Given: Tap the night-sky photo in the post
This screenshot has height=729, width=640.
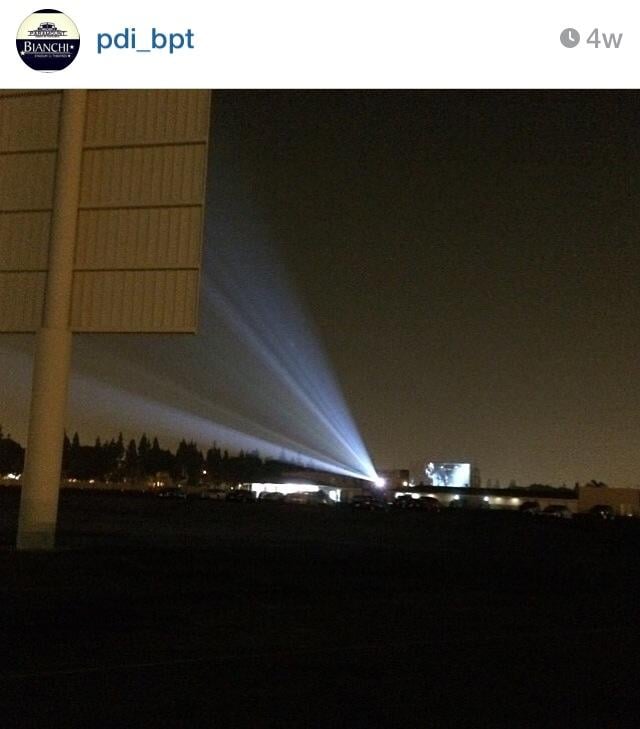Looking at the screenshot, I should point(320,408).
